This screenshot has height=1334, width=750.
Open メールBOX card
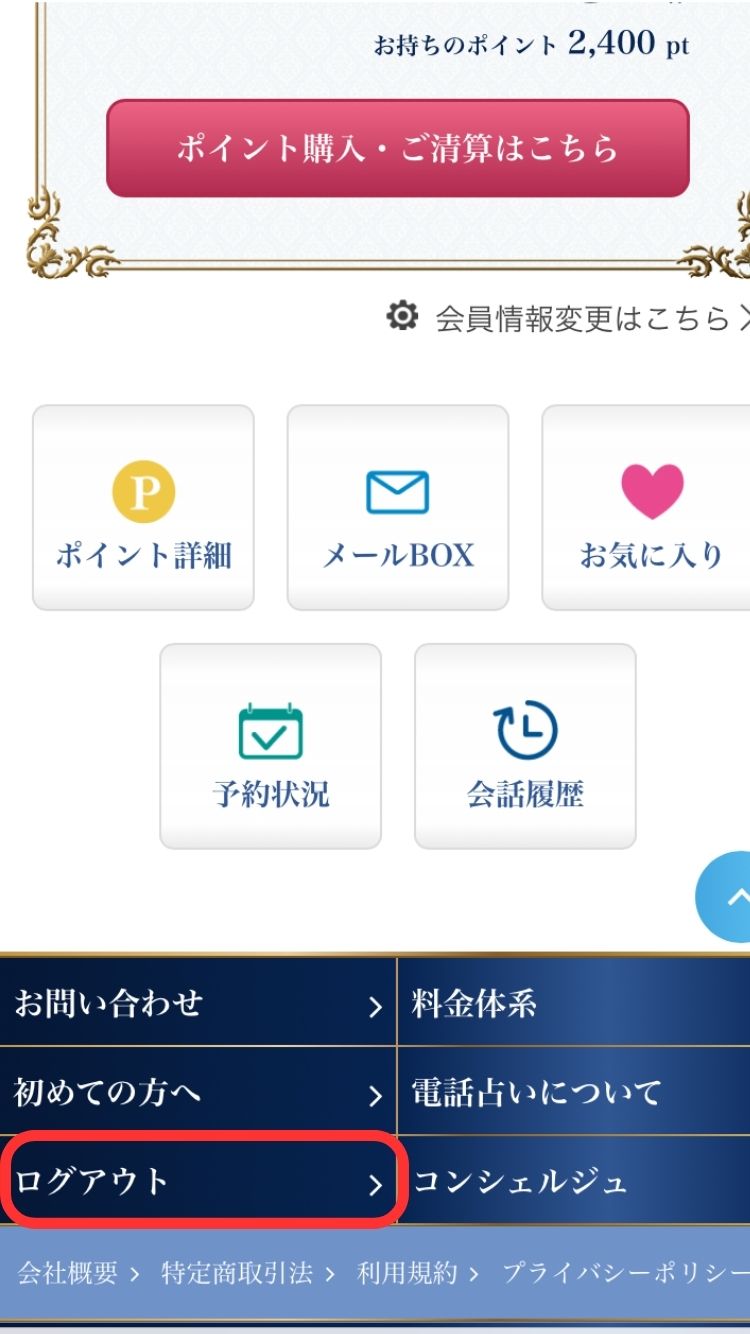click(397, 507)
